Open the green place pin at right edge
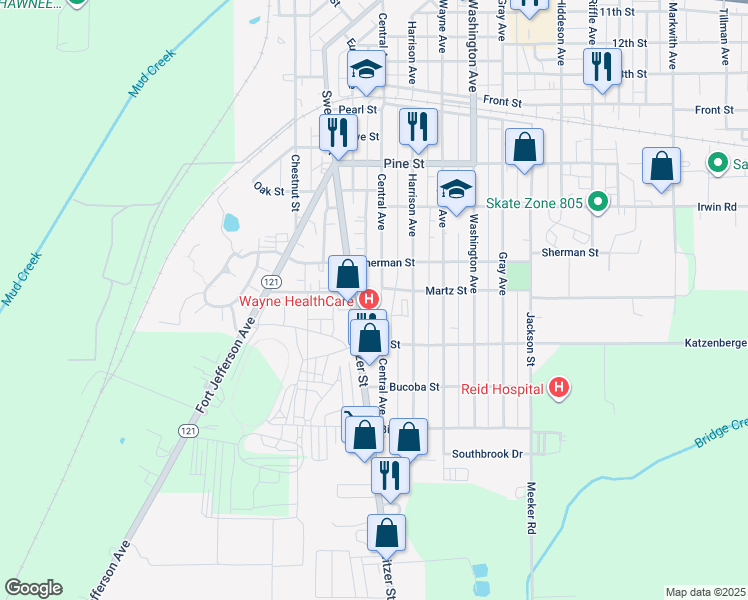Image resolution: width=748 pixels, height=600 pixels. (717, 164)
